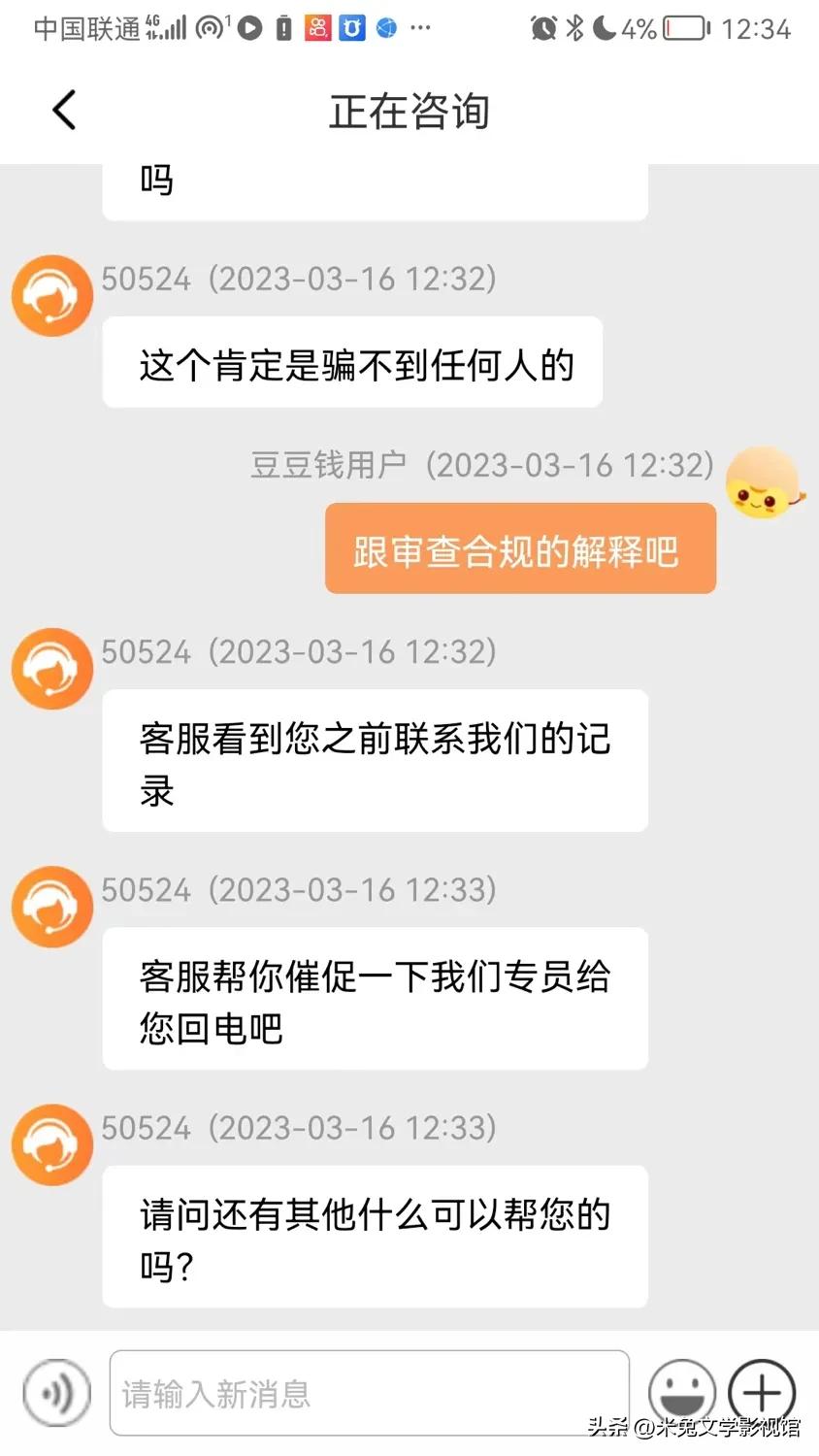Go back using the back arrow
The image size is (819, 1456).
[63, 110]
